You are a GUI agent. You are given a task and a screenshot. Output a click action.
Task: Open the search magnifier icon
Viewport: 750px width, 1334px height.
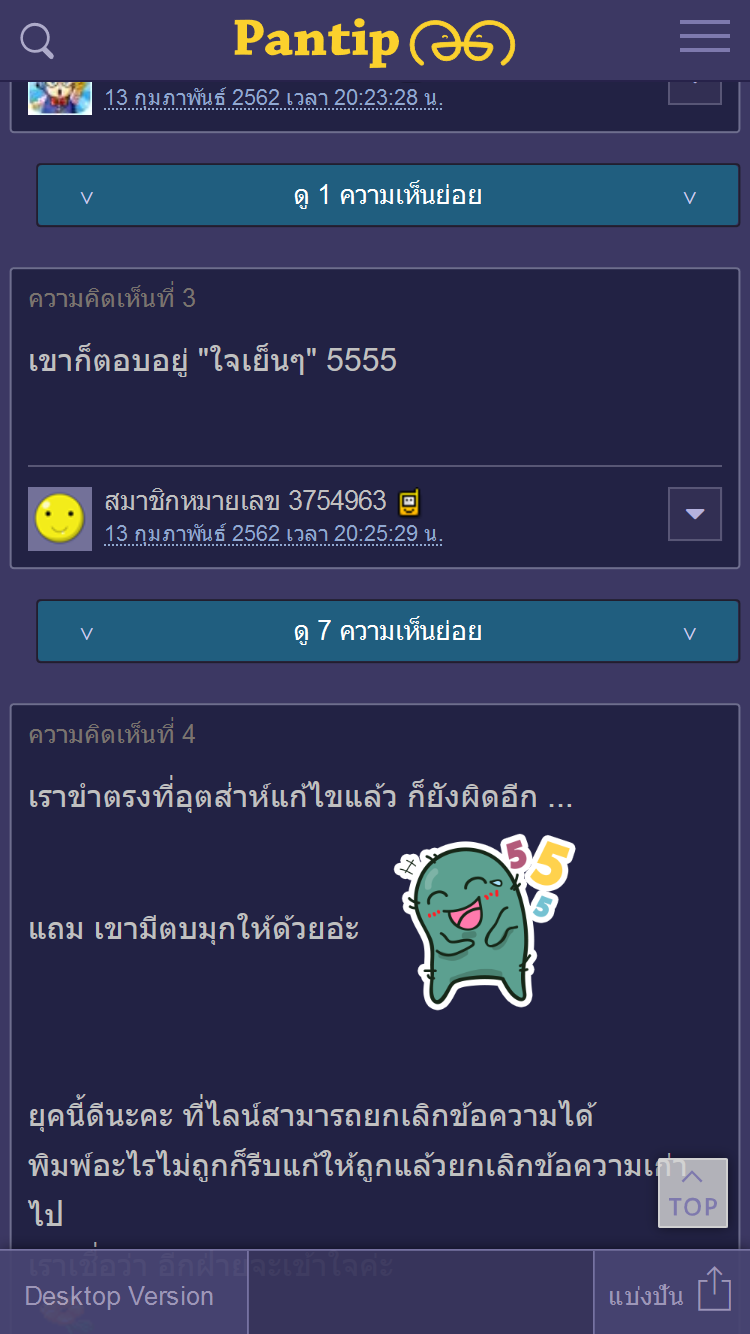click(37, 41)
